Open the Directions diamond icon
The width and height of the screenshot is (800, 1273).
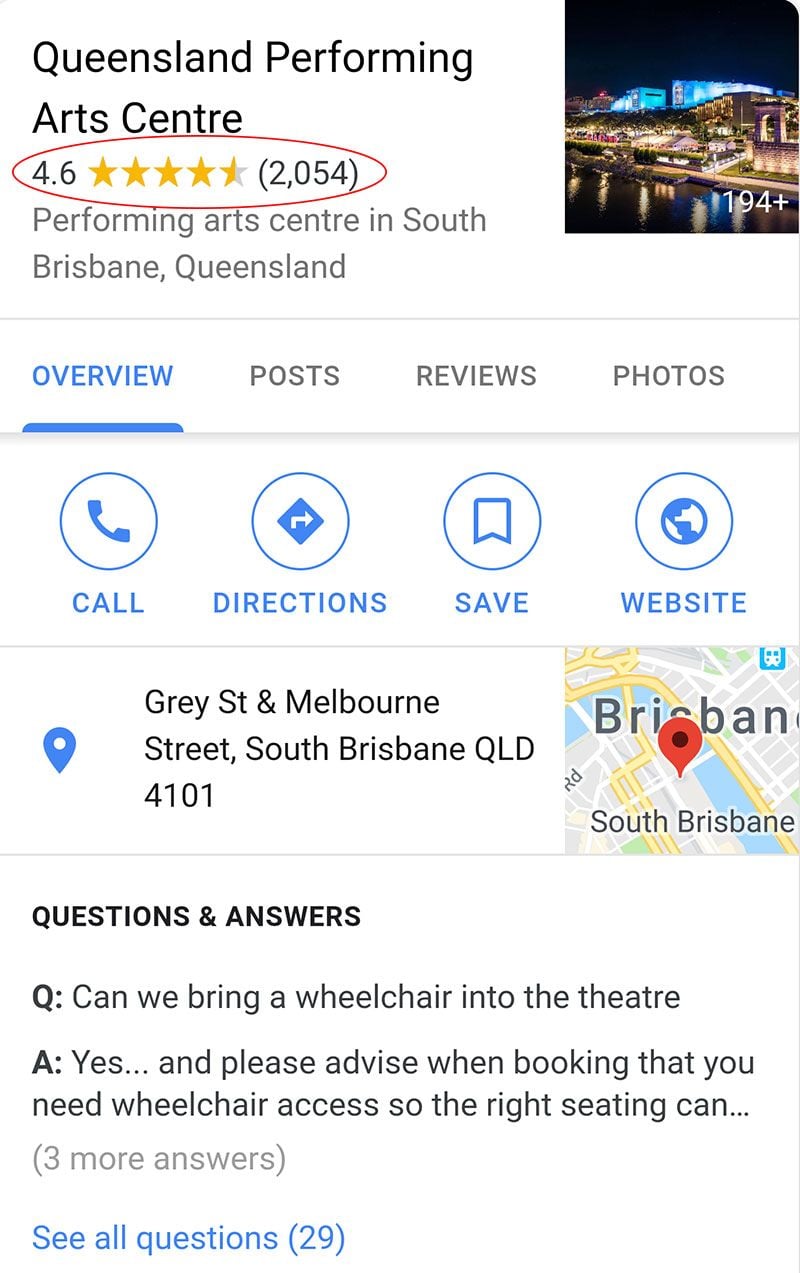300,520
